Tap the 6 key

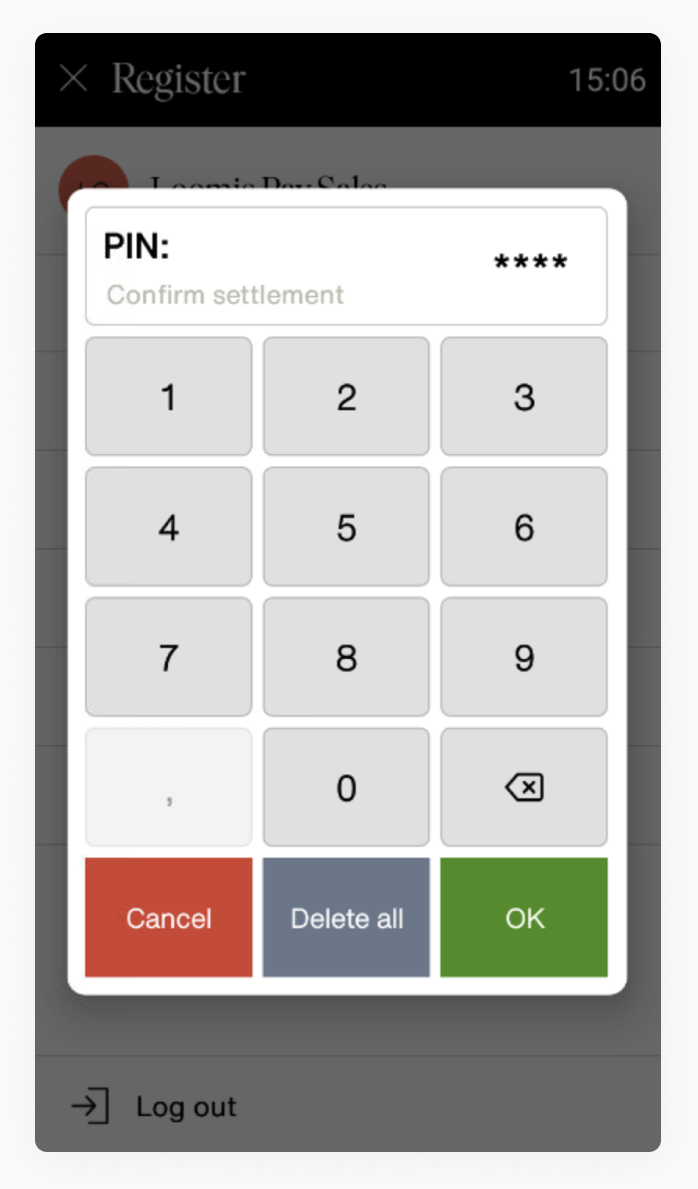(524, 527)
